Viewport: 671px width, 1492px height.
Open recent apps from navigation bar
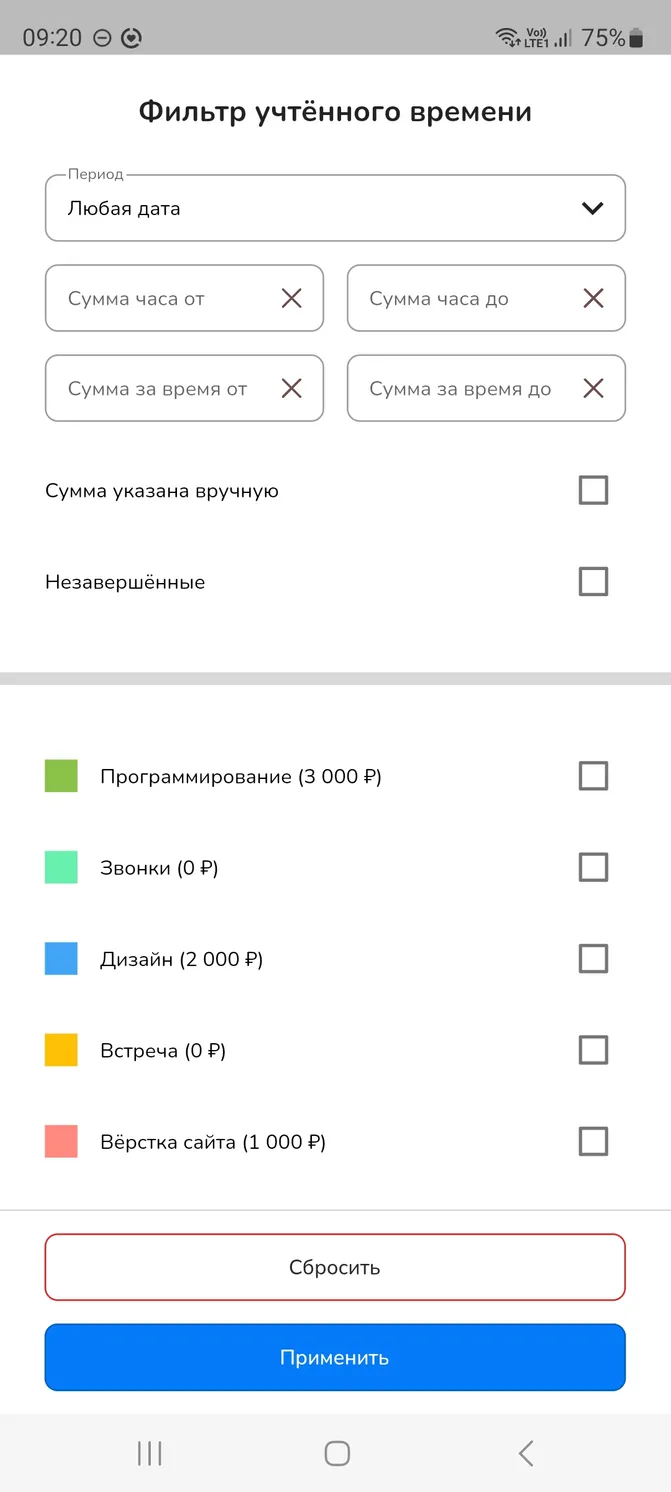(150, 1453)
